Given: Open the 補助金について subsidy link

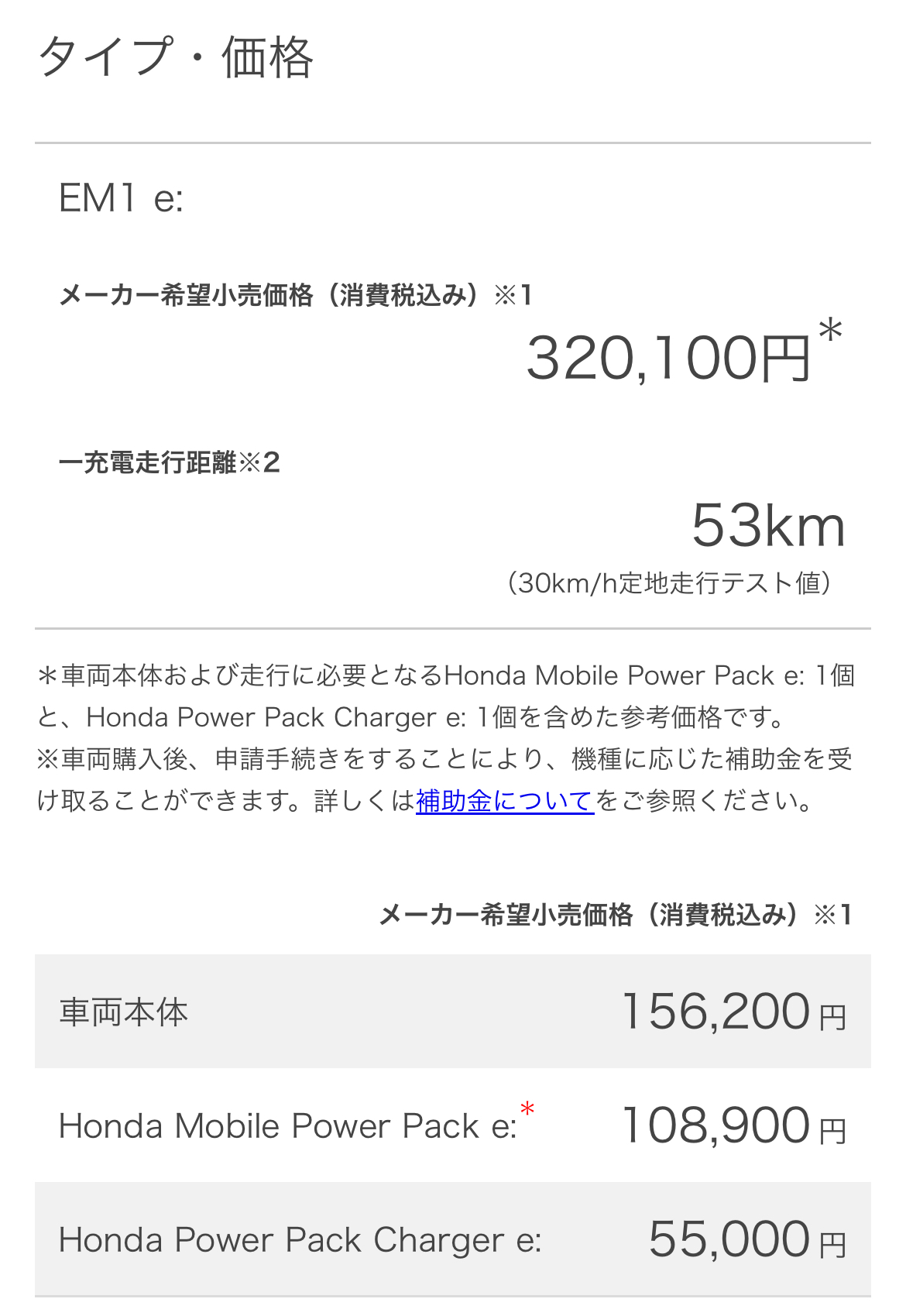Looking at the screenshot, I should (504, 800).
